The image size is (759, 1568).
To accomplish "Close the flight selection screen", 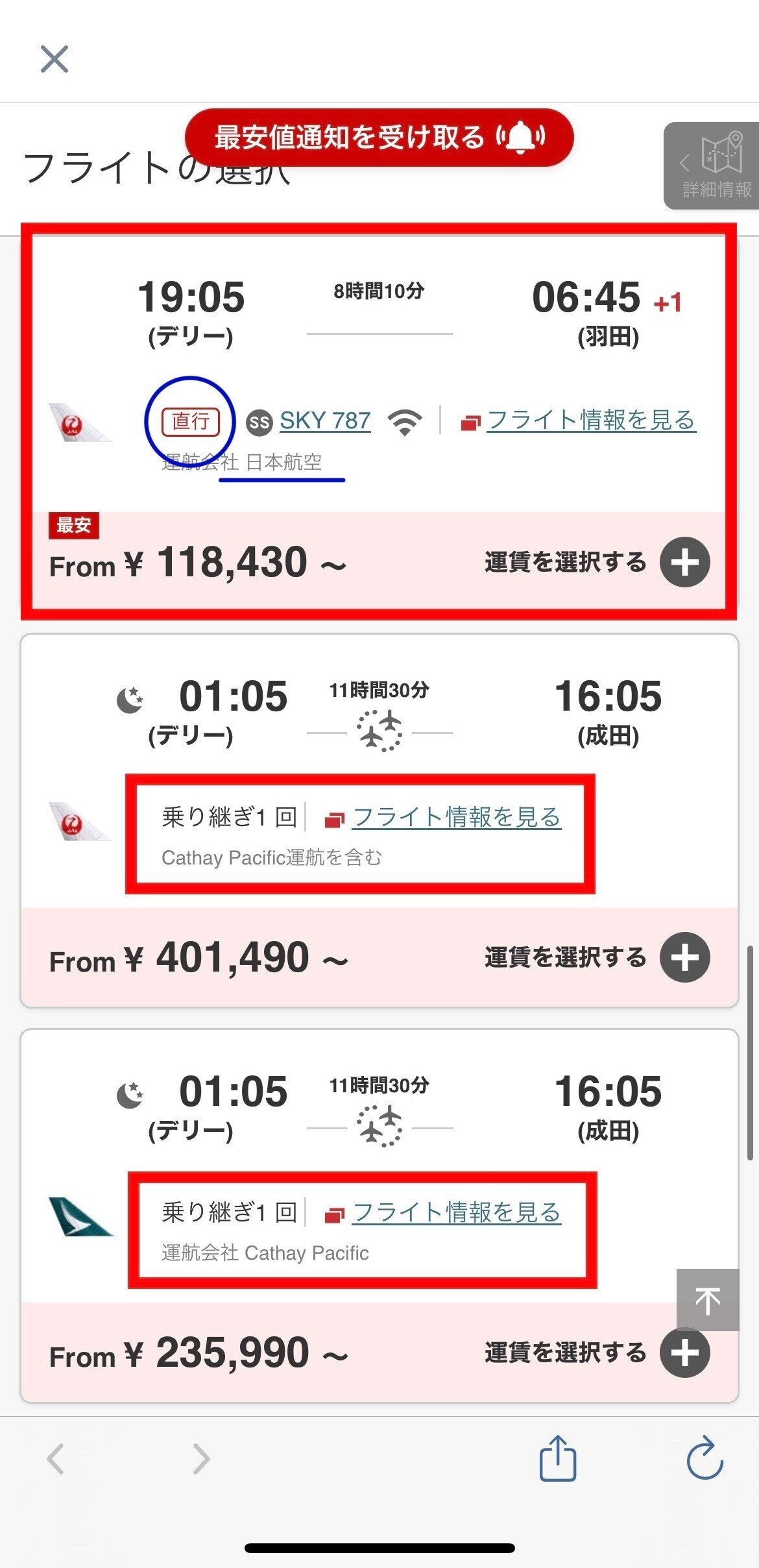I will pyautogui.click(x=54, y=59).
